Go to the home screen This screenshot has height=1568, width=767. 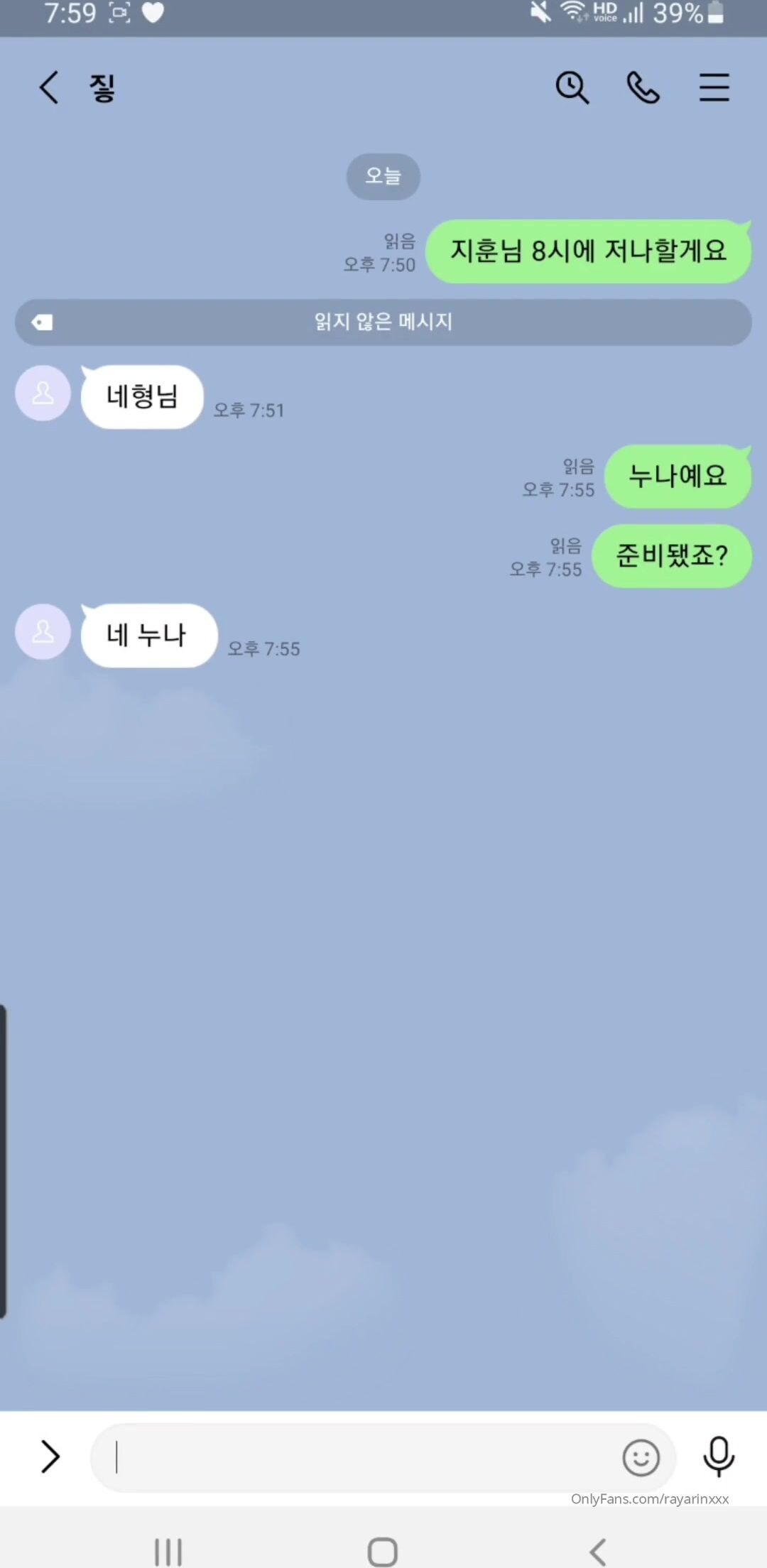point(383,1552)
